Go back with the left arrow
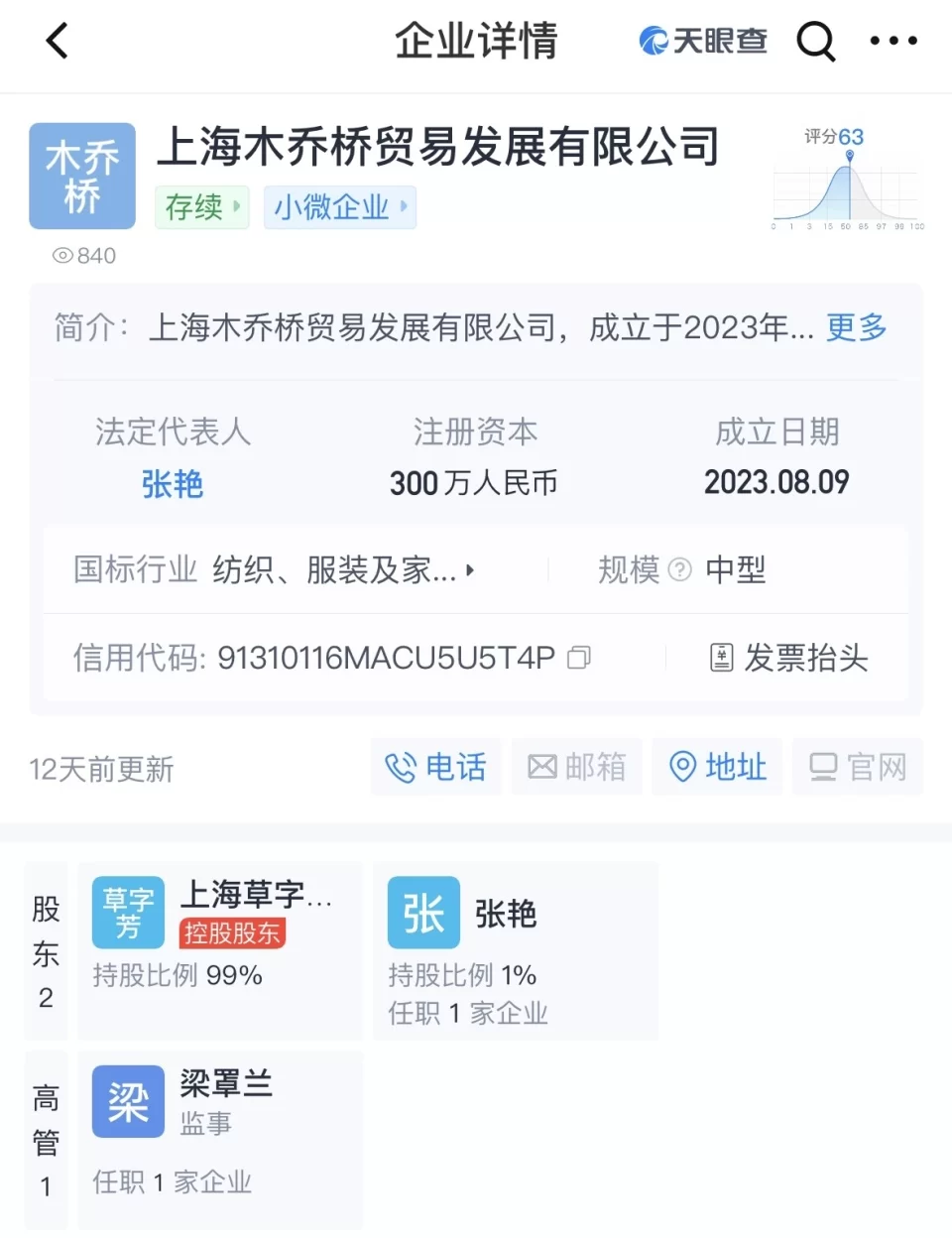This screenshot has width=952, height=1238. point(56,42)
